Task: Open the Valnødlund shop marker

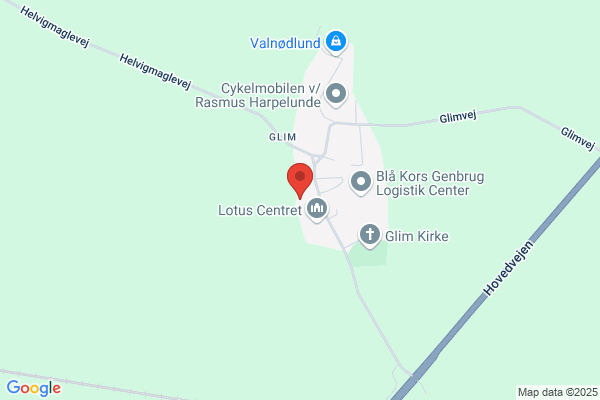Action: tap(336, 42)
